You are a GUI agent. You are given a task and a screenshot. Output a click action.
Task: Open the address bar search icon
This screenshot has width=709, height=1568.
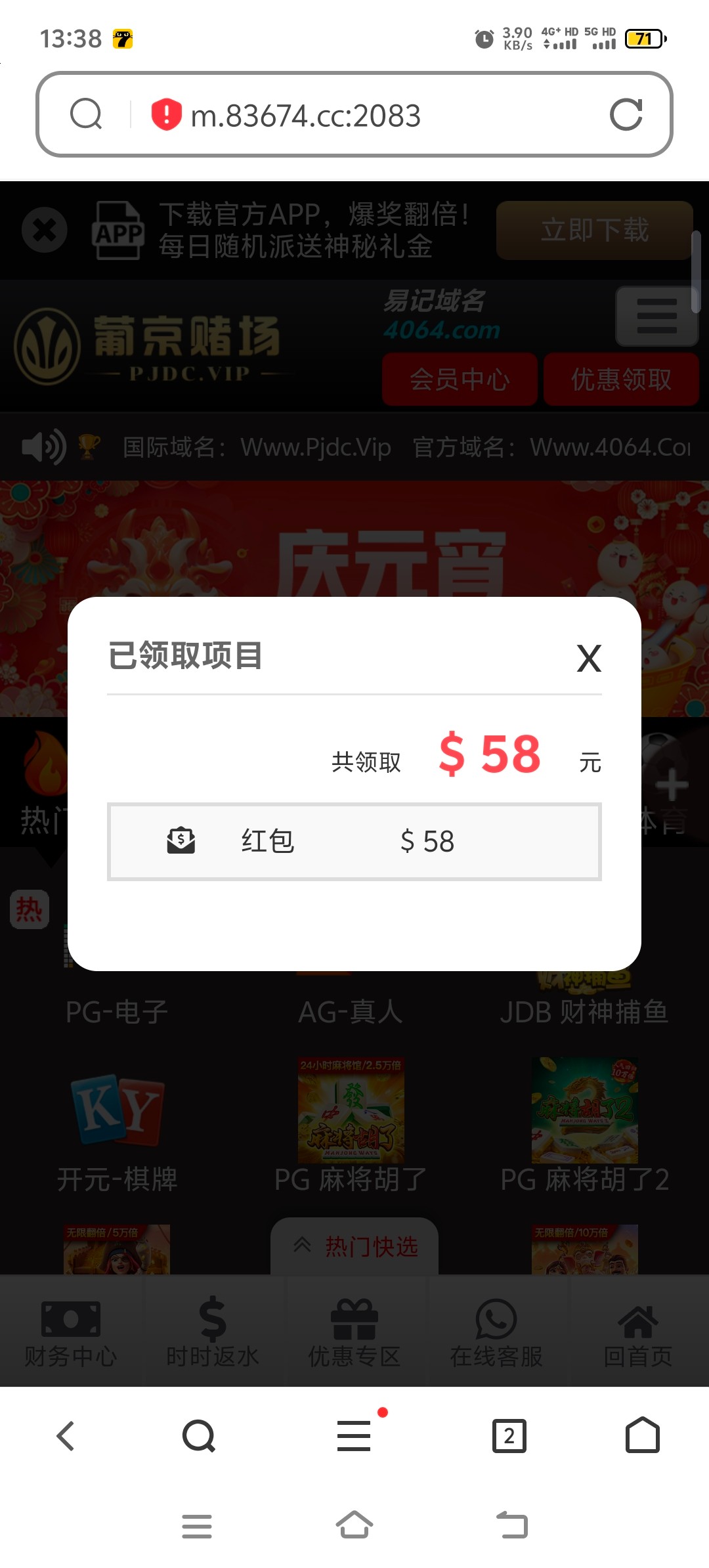tap(86, 115)
